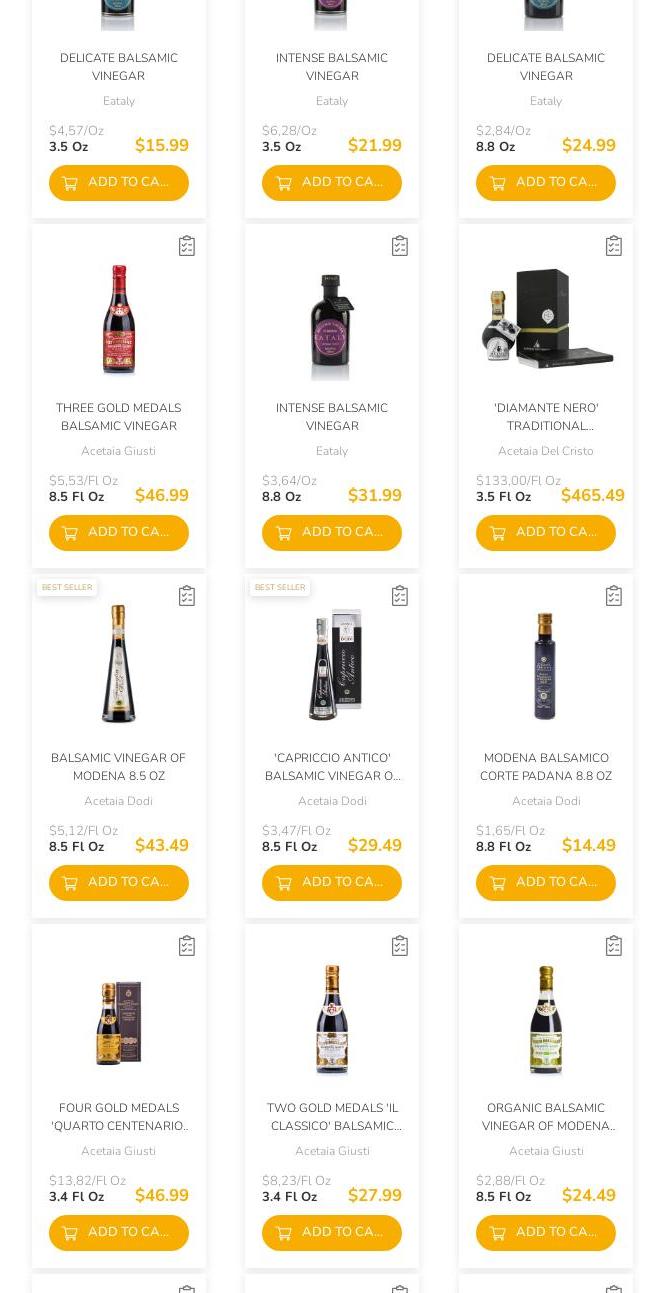
Task: Add $15.99 Delicate Balsamic Vinegar to cart
Action: (118, 183)
